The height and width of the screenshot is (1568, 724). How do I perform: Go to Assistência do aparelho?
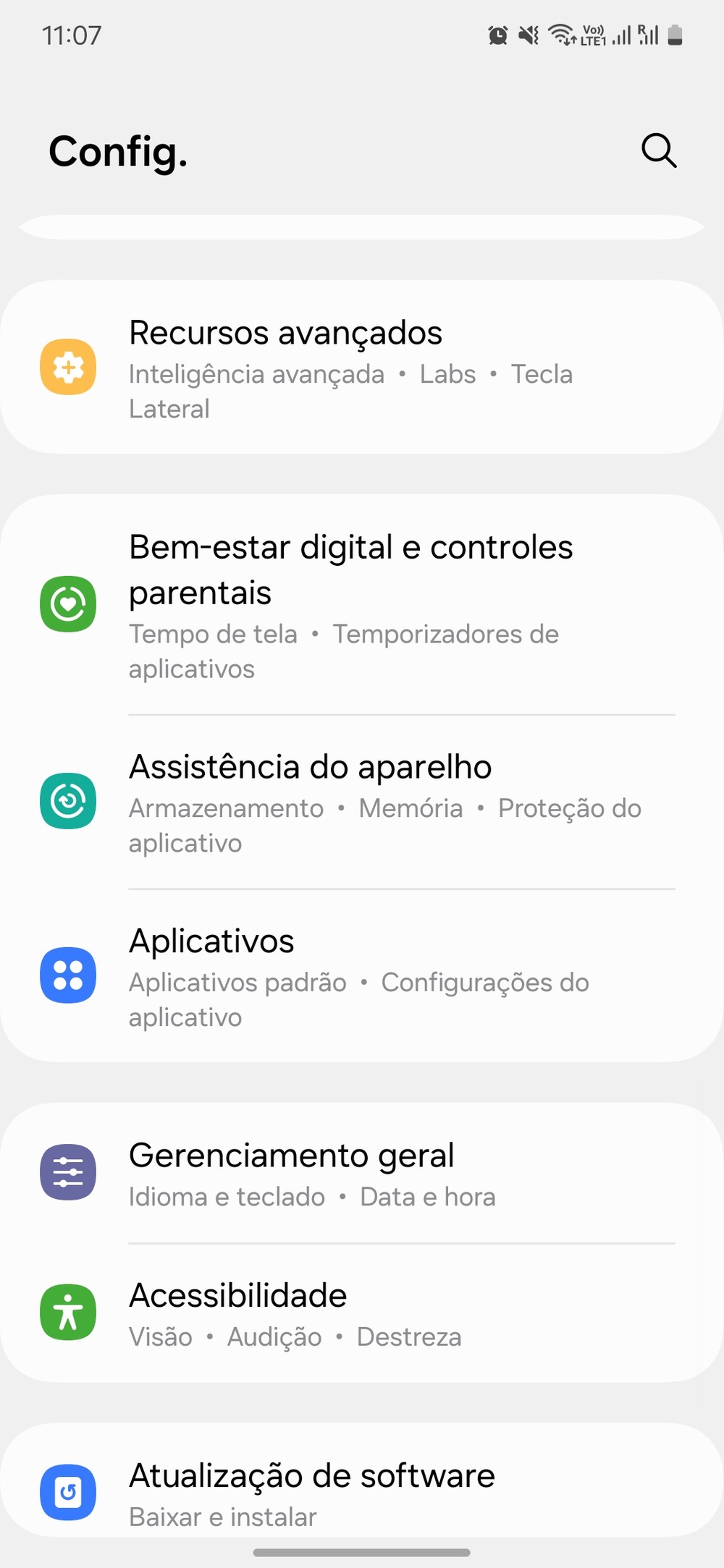point(362,802)
